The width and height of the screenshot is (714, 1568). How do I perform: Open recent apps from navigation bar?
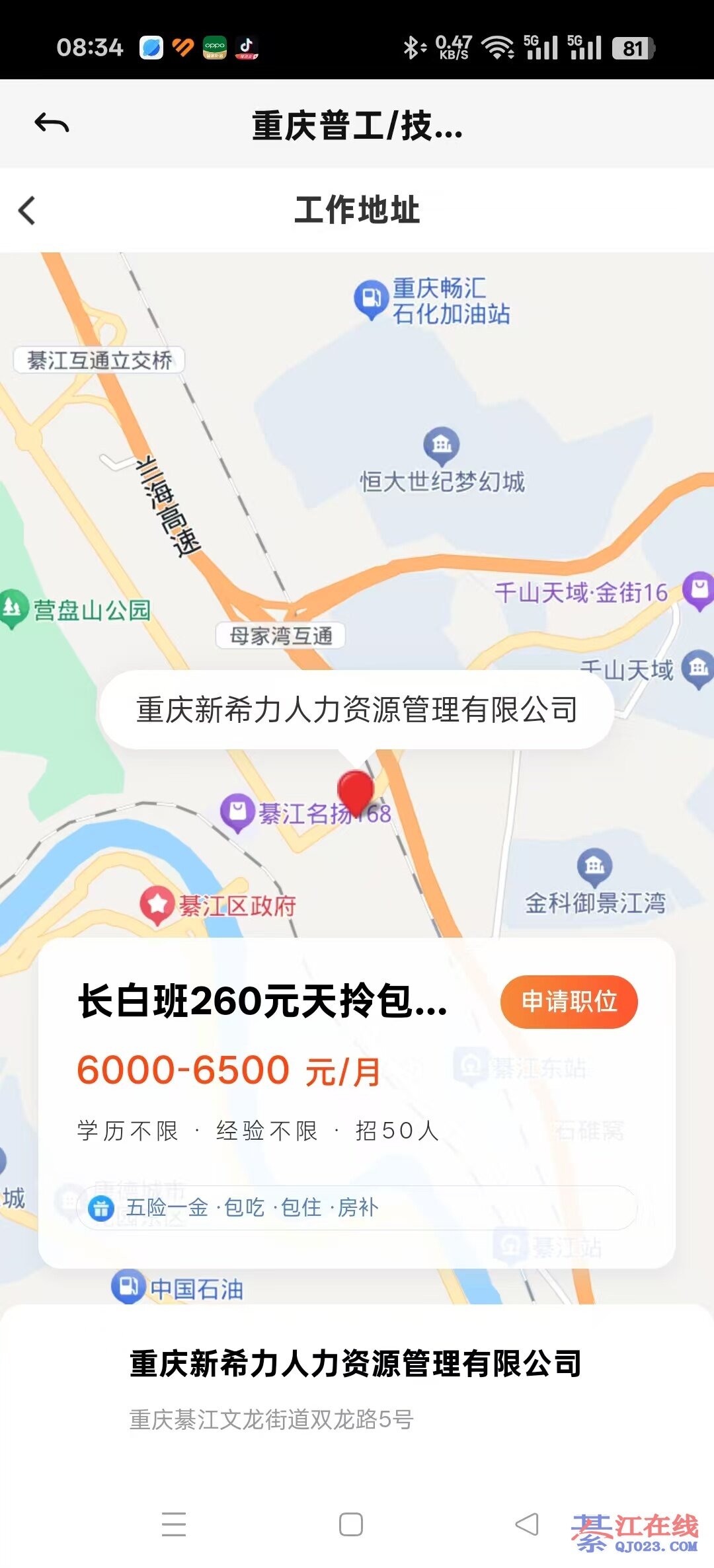(x=174, y=1524)
